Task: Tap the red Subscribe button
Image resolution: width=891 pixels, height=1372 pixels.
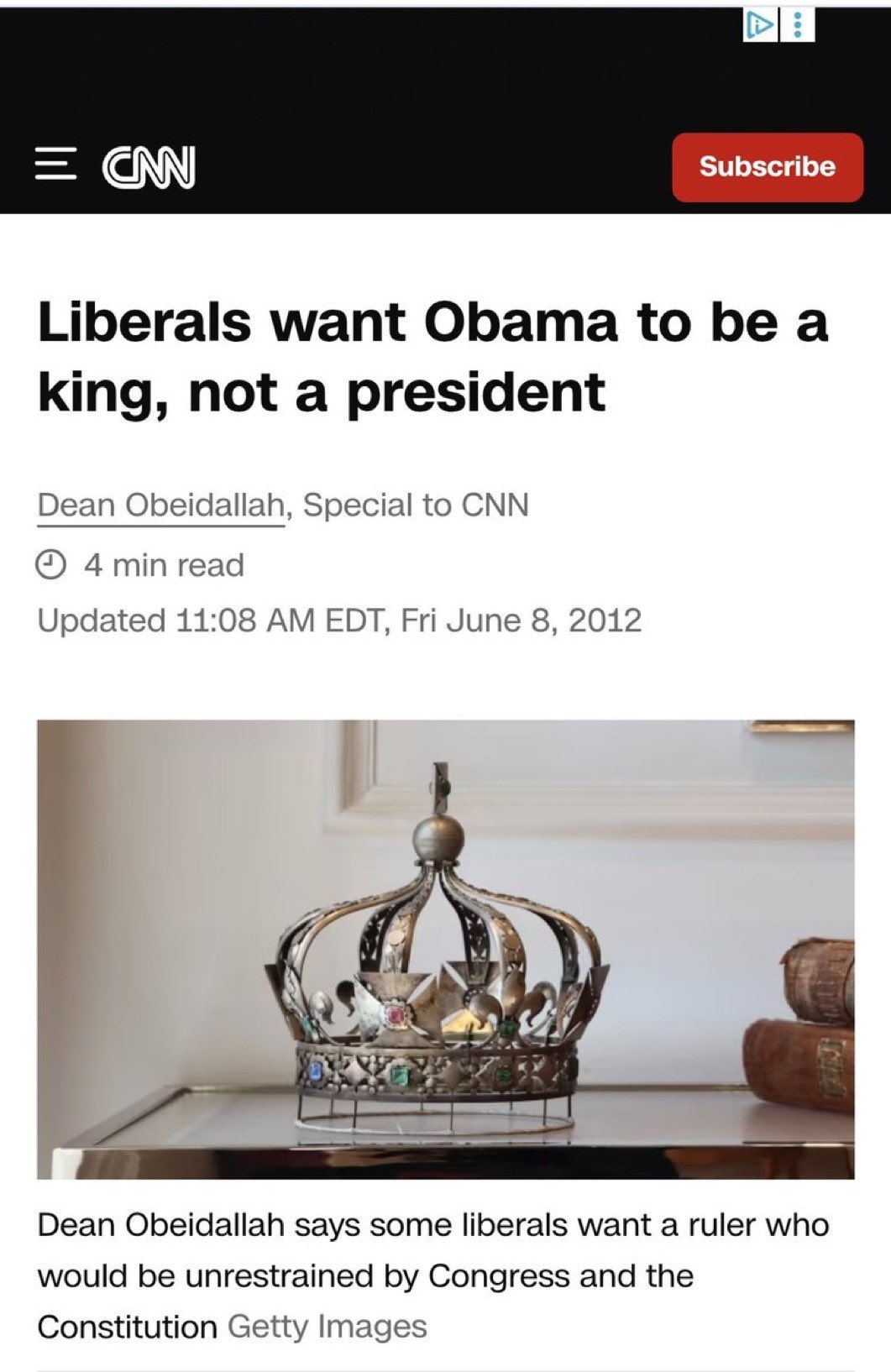Action: coord(767,166)
